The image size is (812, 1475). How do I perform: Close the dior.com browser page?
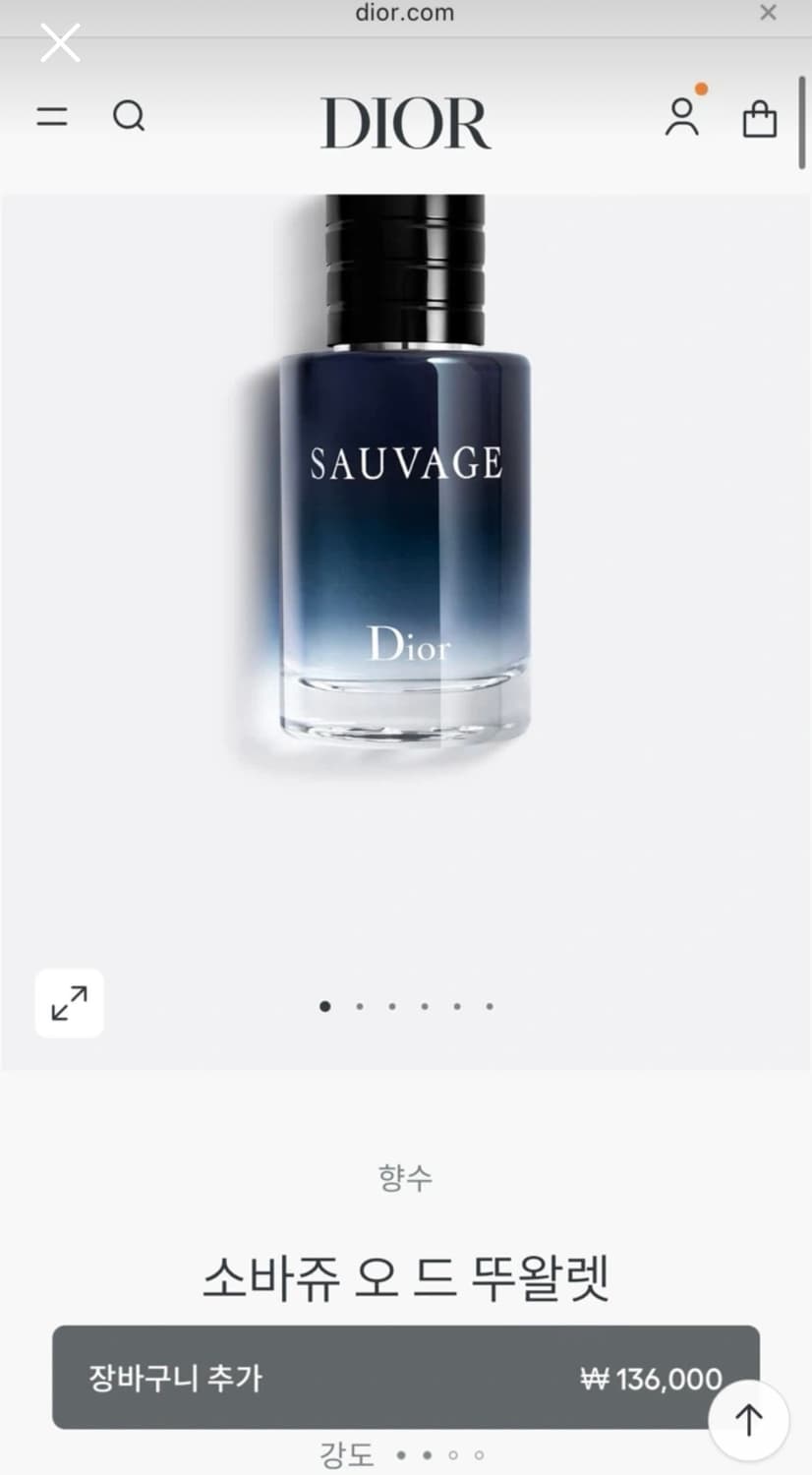point(768,13)
